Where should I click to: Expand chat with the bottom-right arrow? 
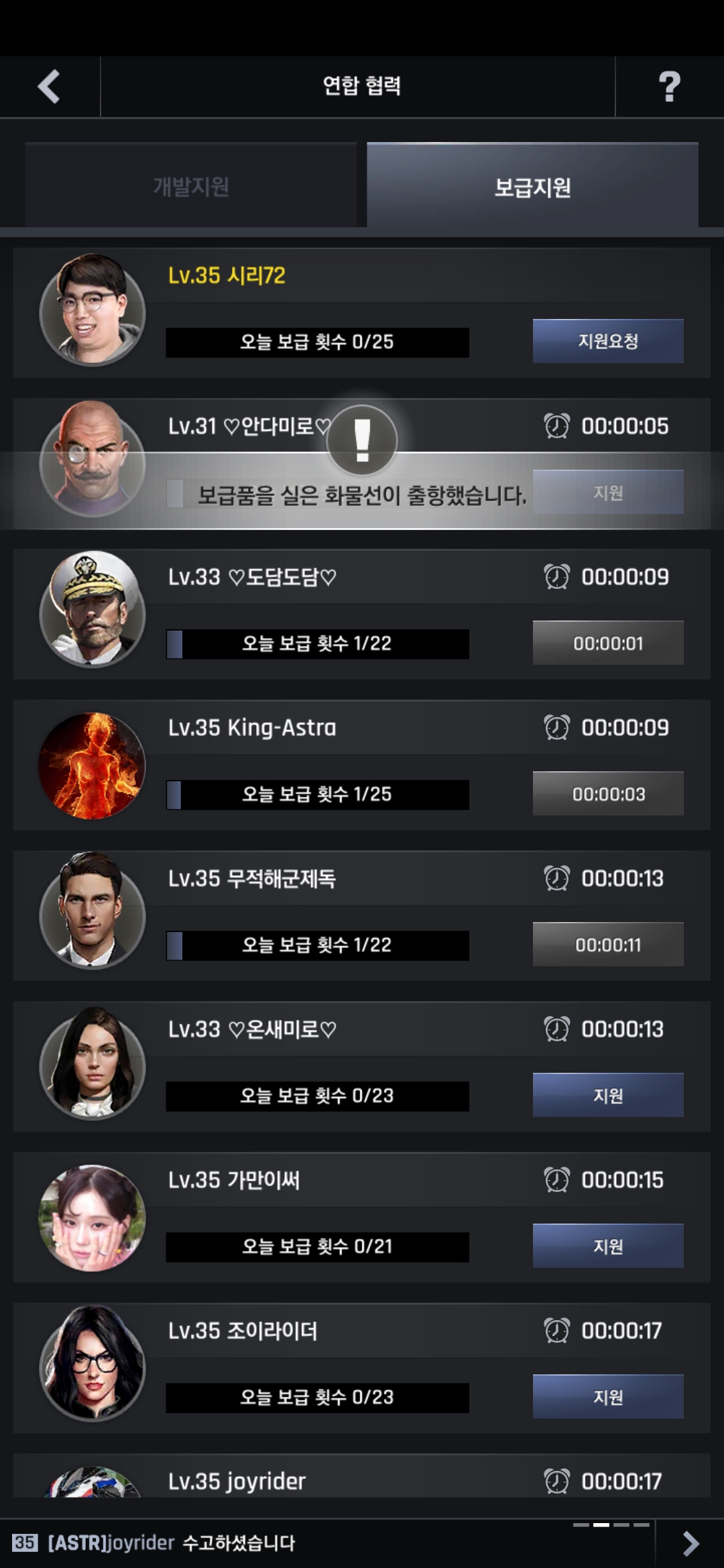point(690,1543)
